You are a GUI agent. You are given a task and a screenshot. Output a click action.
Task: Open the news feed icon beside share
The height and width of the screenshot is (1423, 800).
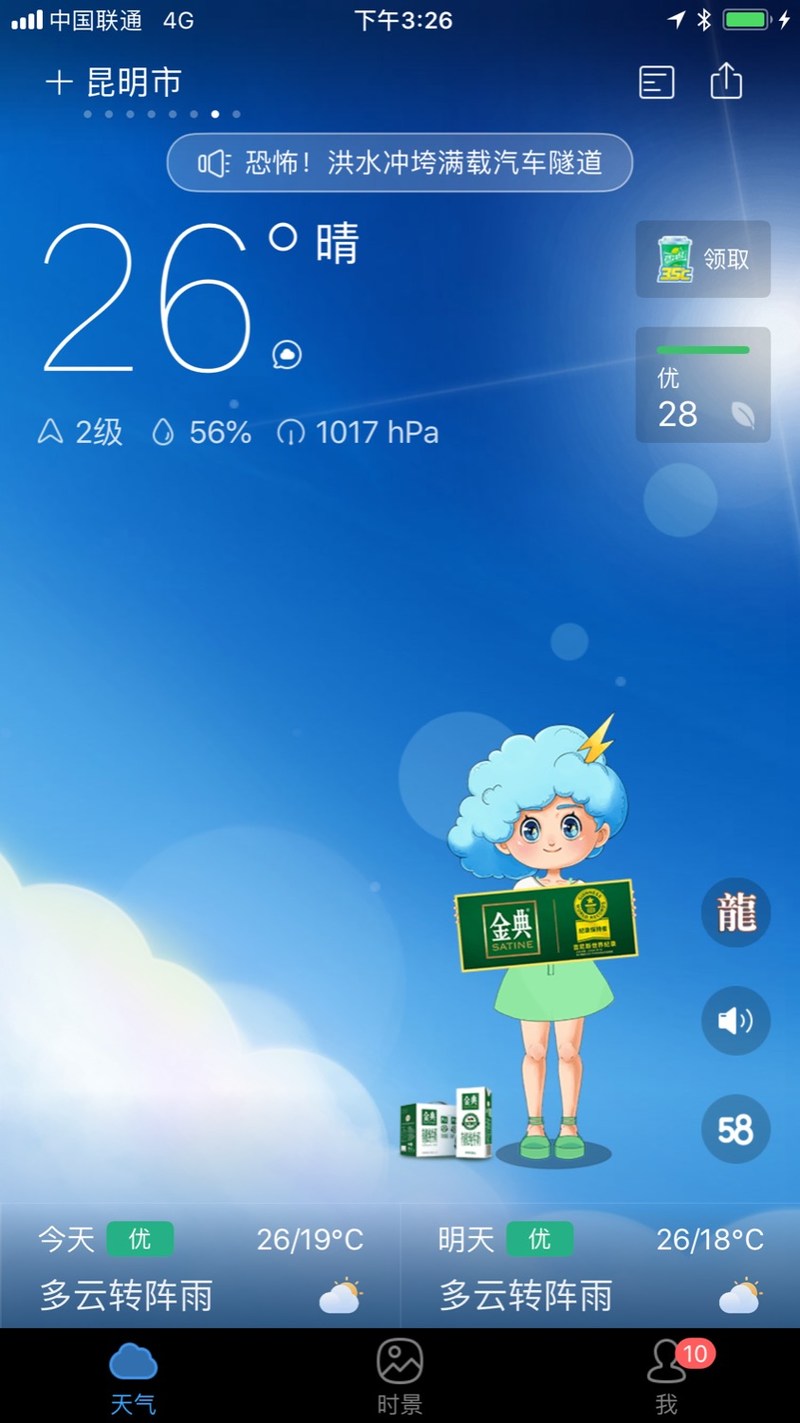click(657, 83)
